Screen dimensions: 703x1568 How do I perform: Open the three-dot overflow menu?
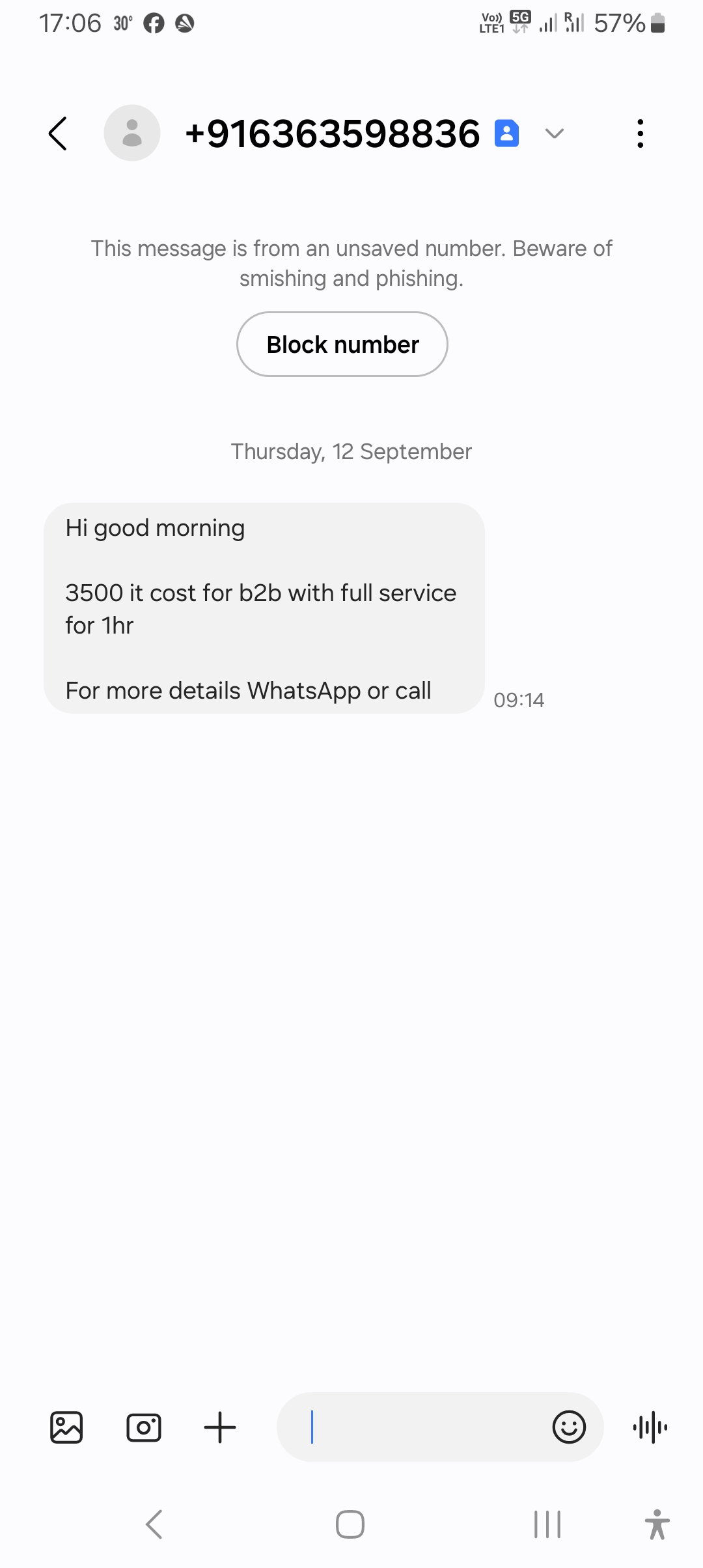pos(641,133)
